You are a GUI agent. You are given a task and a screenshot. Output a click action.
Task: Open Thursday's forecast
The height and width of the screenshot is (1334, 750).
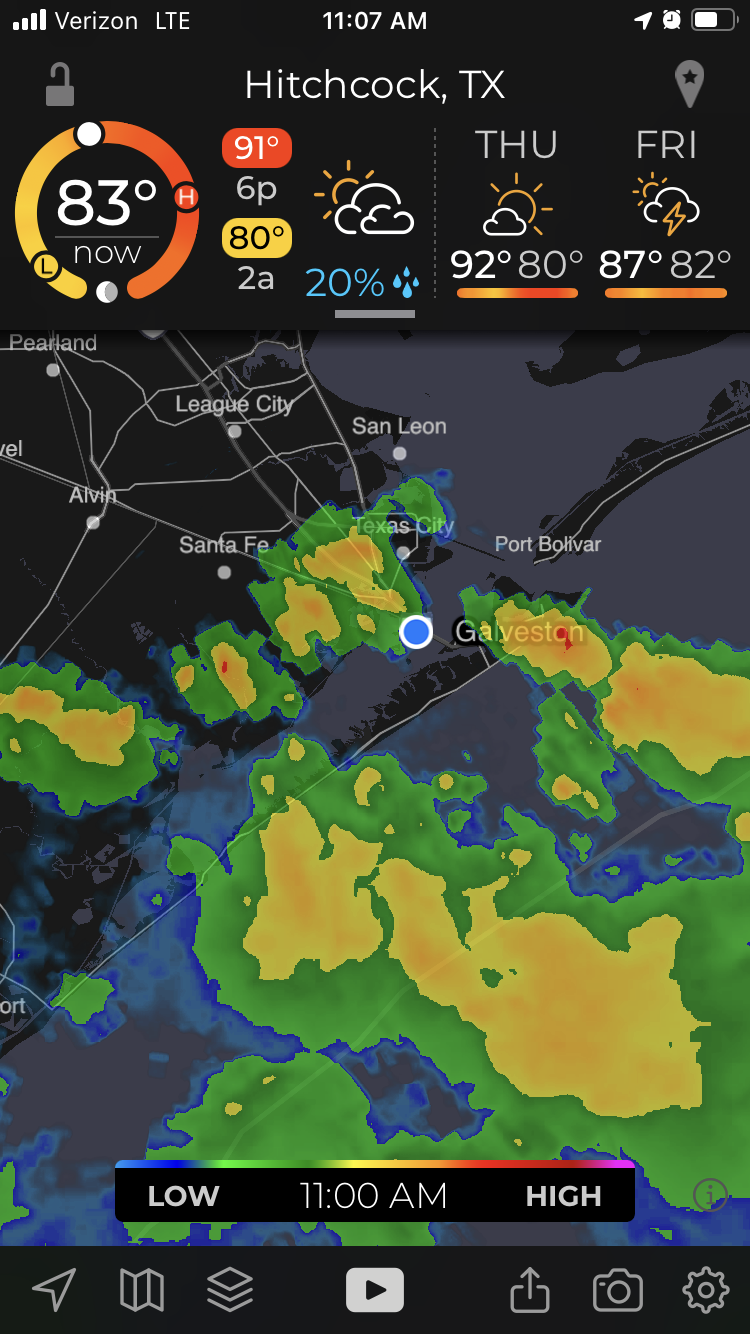click(x=517, y=214)
